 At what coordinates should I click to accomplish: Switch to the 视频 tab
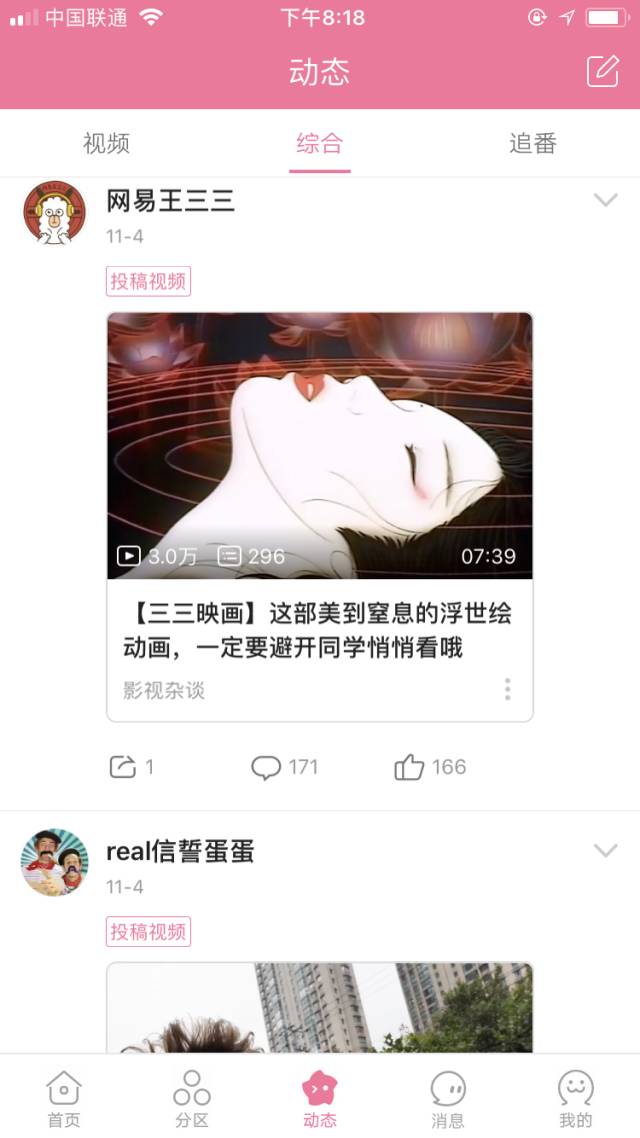point(106,144)
